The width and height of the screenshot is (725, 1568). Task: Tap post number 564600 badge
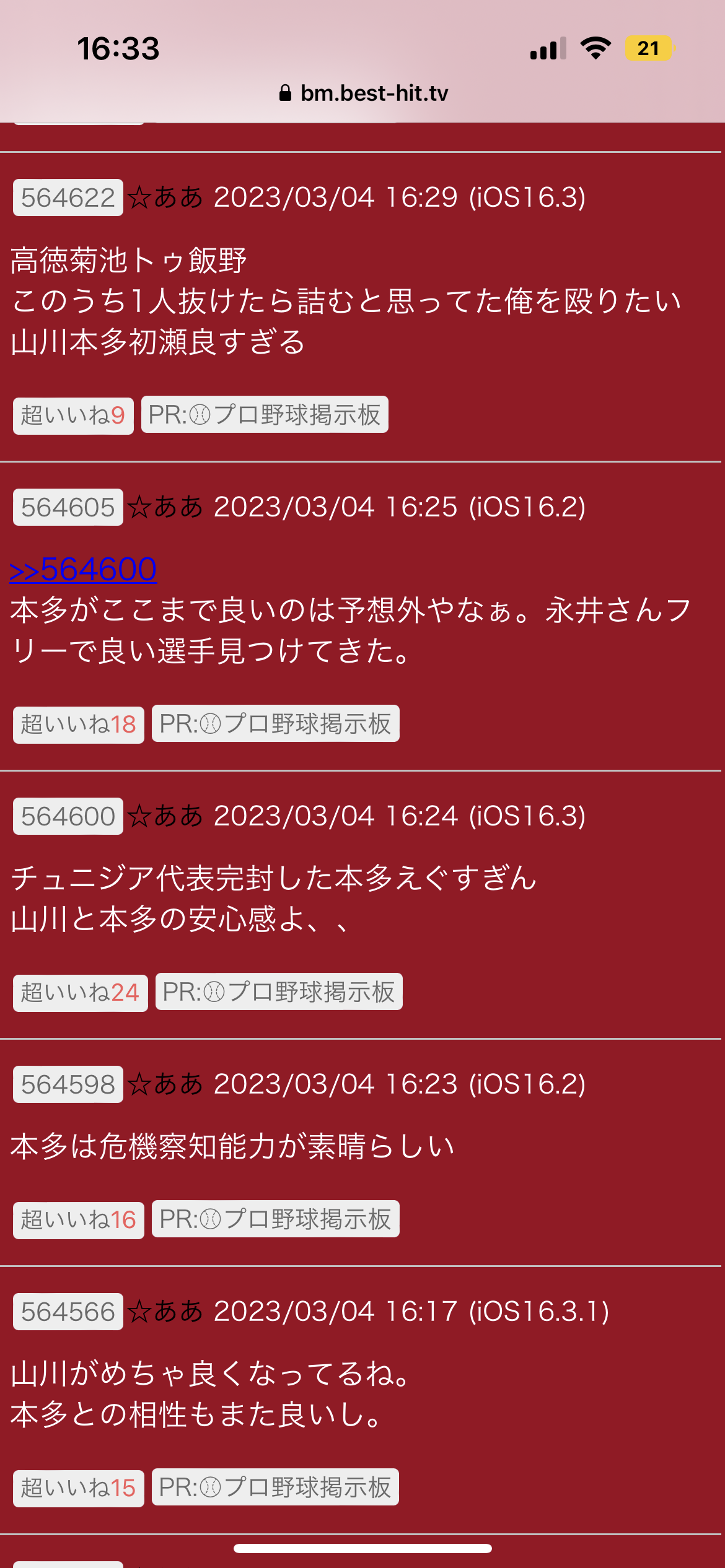[68, 817]
